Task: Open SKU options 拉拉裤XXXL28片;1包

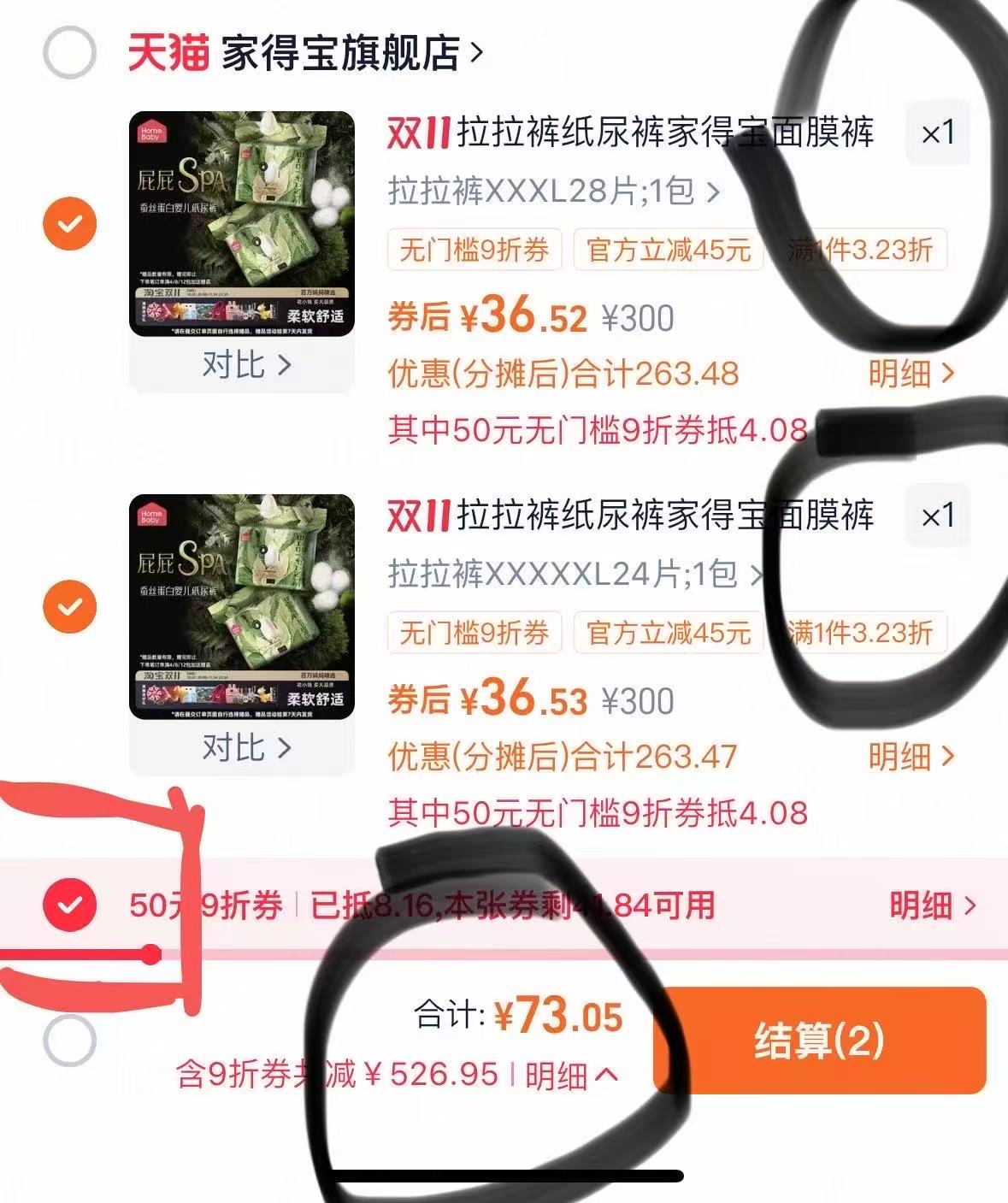Action: 554,193
